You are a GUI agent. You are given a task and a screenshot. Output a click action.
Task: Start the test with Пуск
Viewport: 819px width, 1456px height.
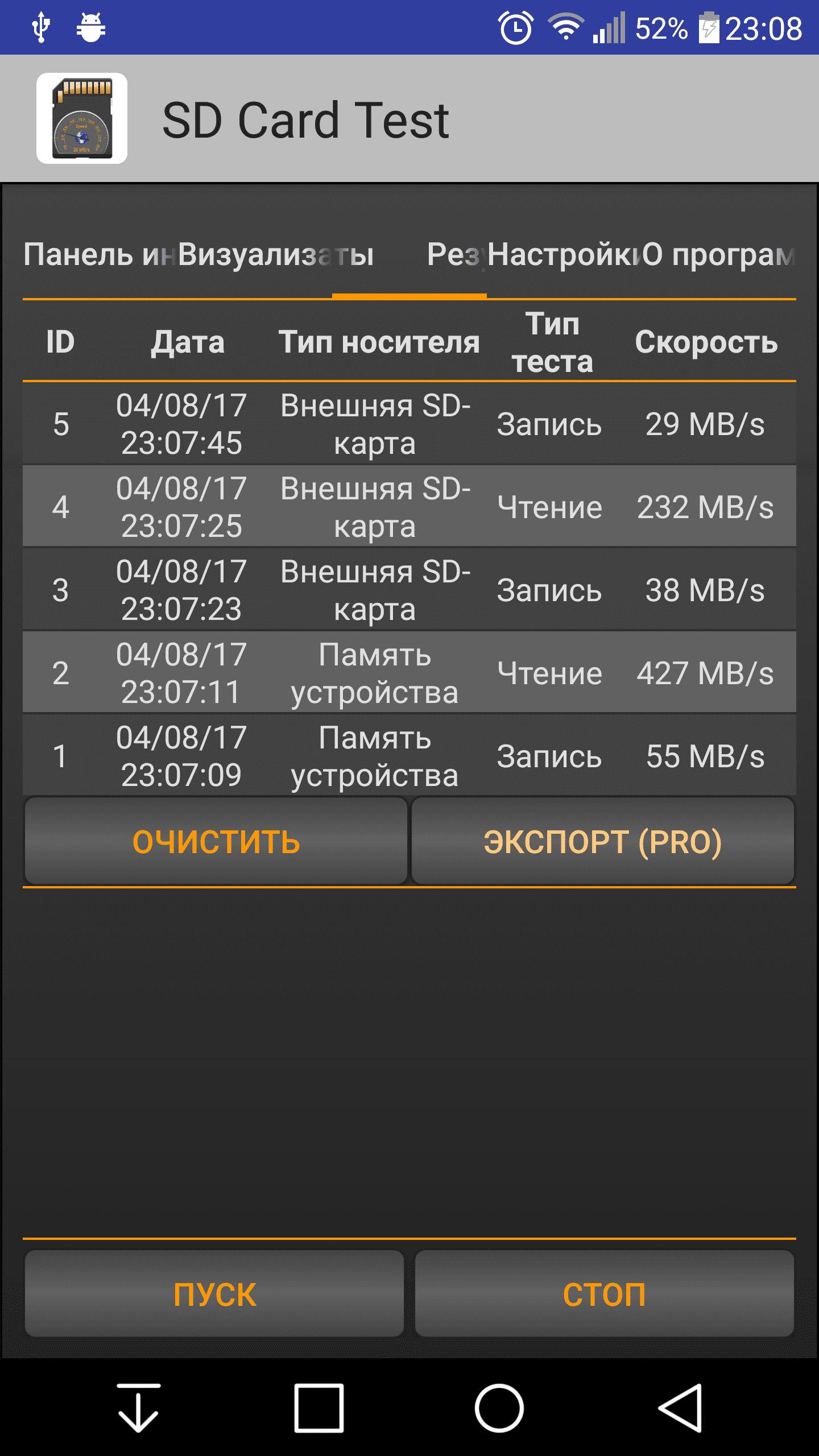(214, 1294)
